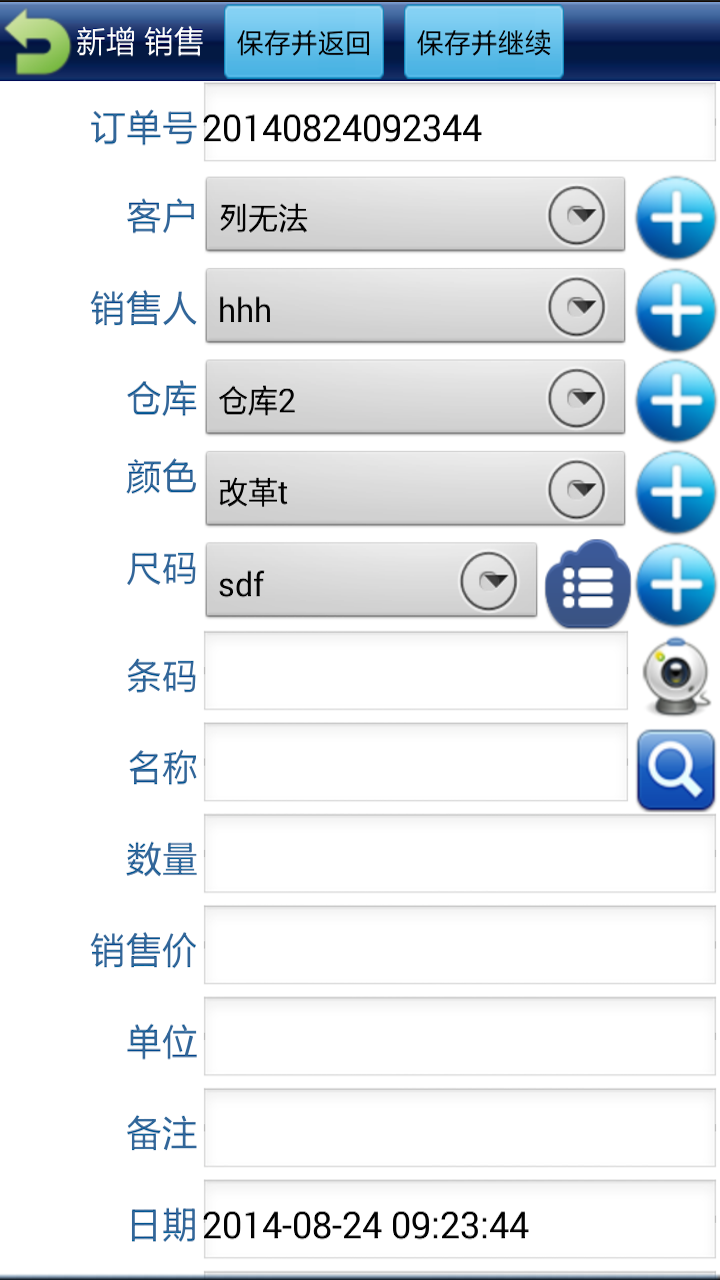Screen dimensions: 720x1280
Task: Tap the green back arrow icon
Action: coord(35,38)
